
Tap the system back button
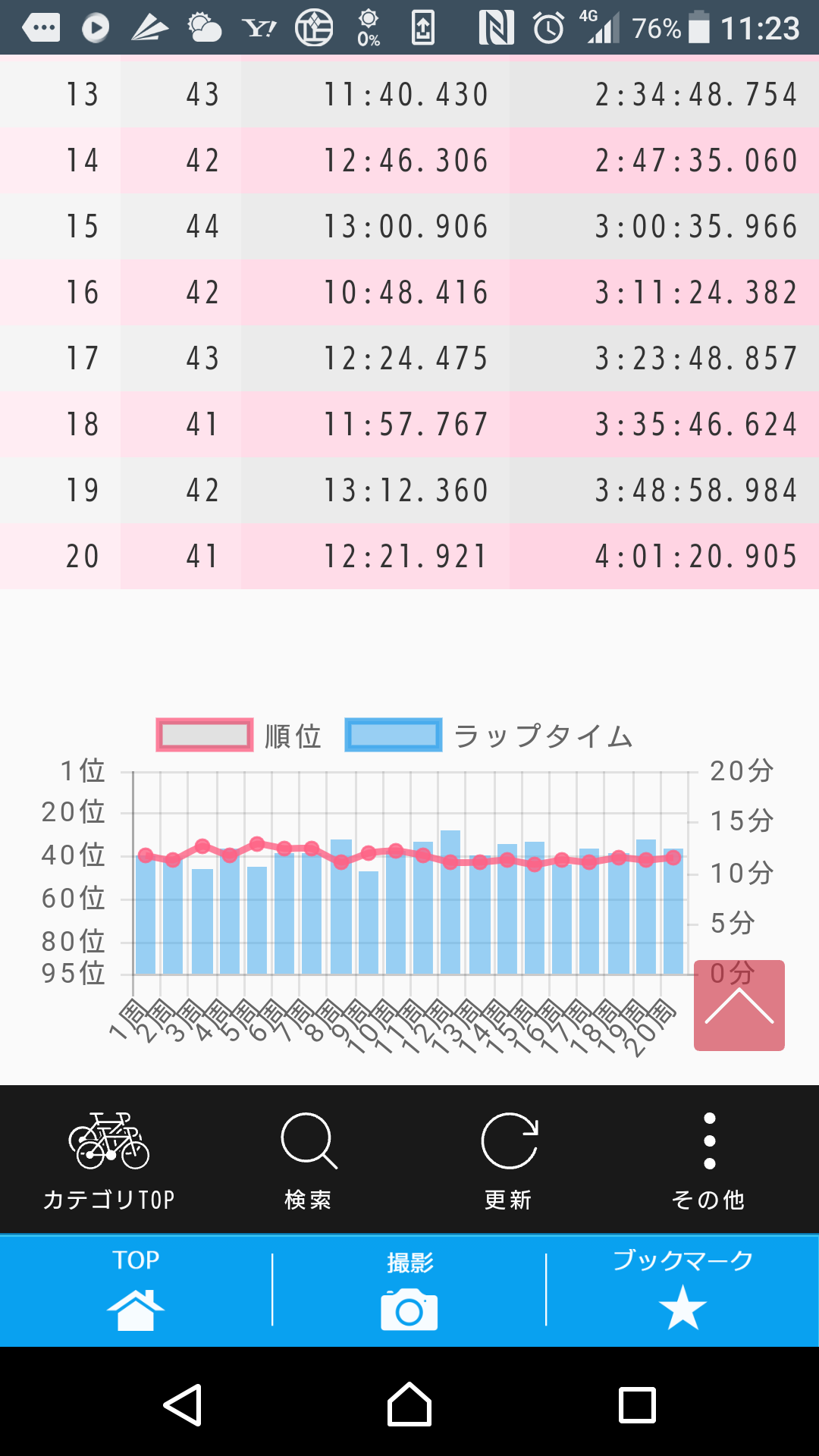click(x=183, y=1404)
